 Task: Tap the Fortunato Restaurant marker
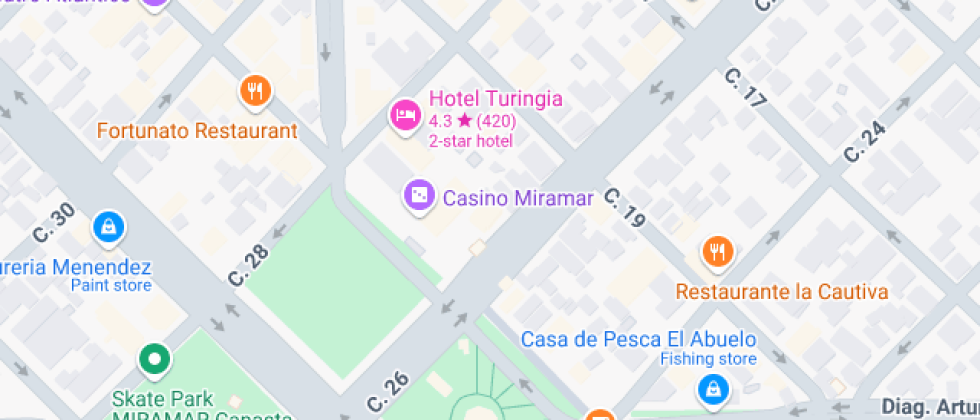256,92
